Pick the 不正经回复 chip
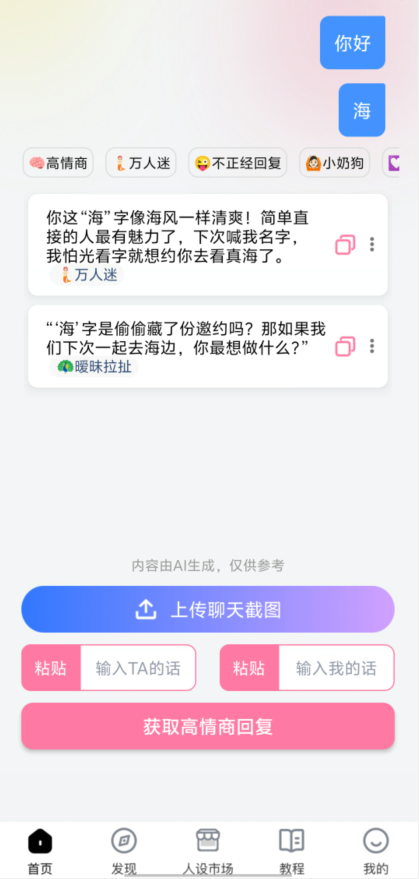This screenshot has height=879, width=419. coord(238,163)
